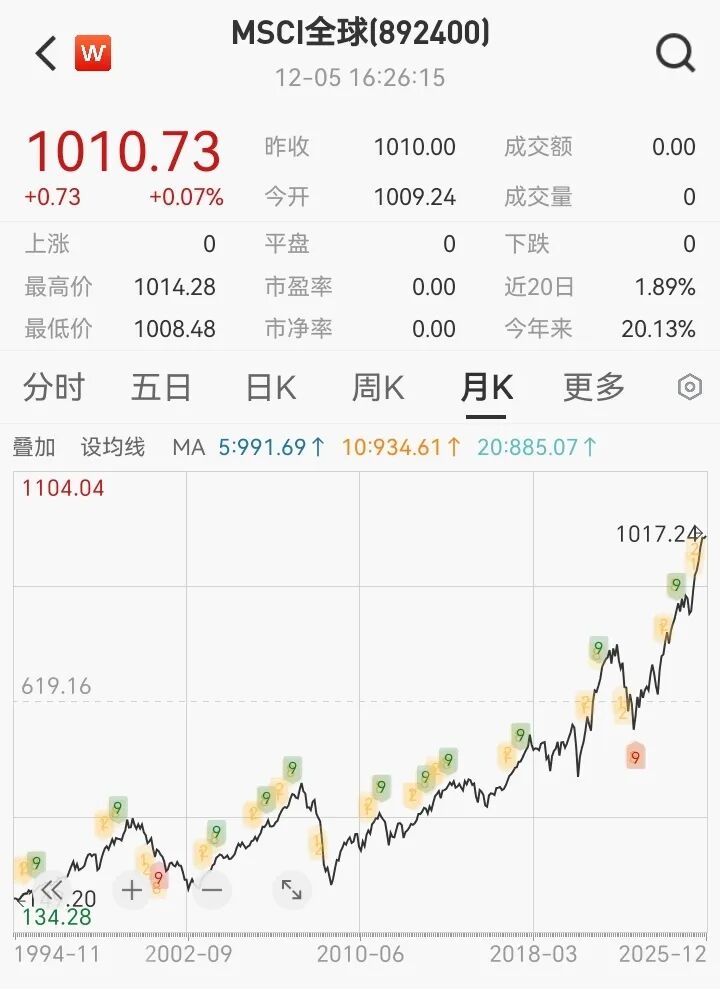Image resolution: width=720 pixels, height=989 pixels.
Task: Zoom out the chart with minus
Action: (x=212, y=889)
